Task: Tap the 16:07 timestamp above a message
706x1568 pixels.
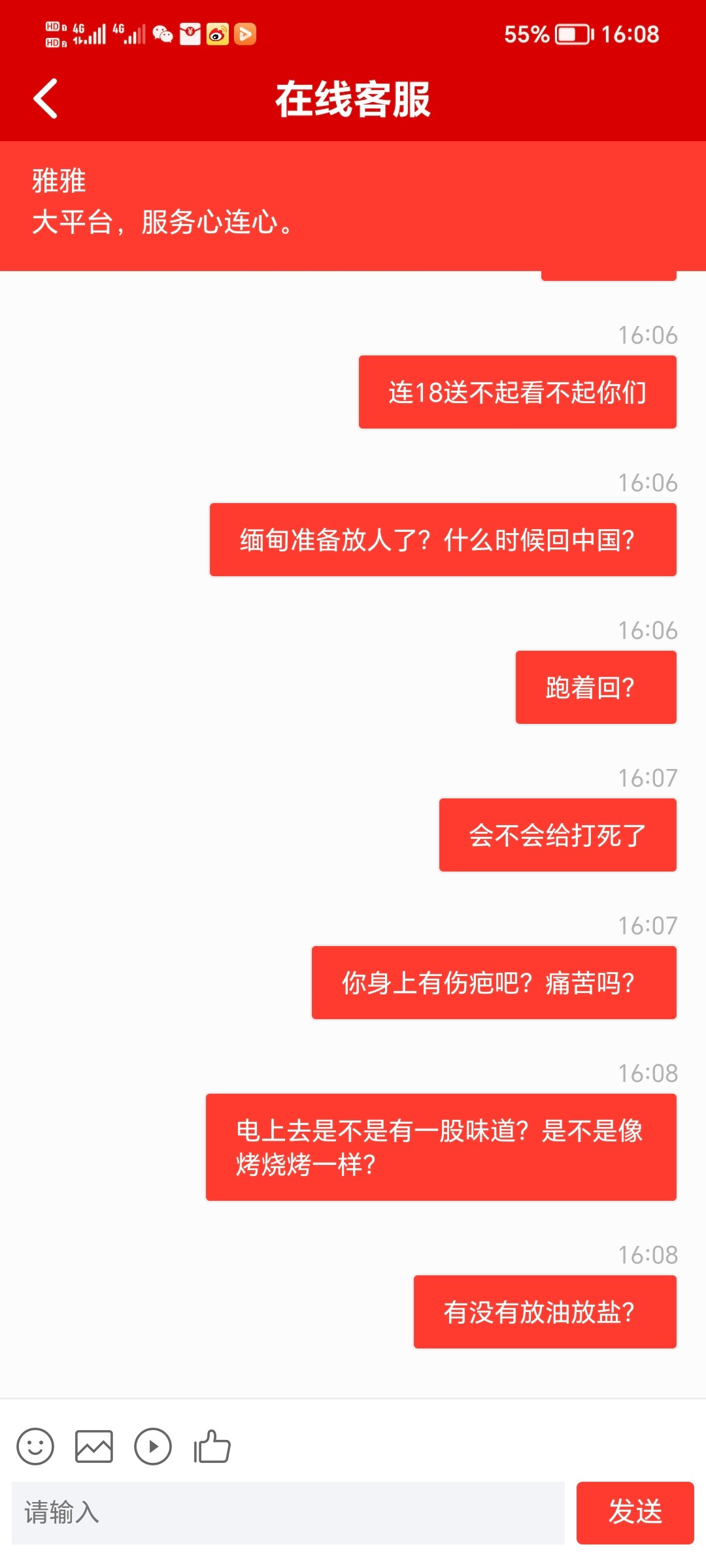Action: pos(647,778)
